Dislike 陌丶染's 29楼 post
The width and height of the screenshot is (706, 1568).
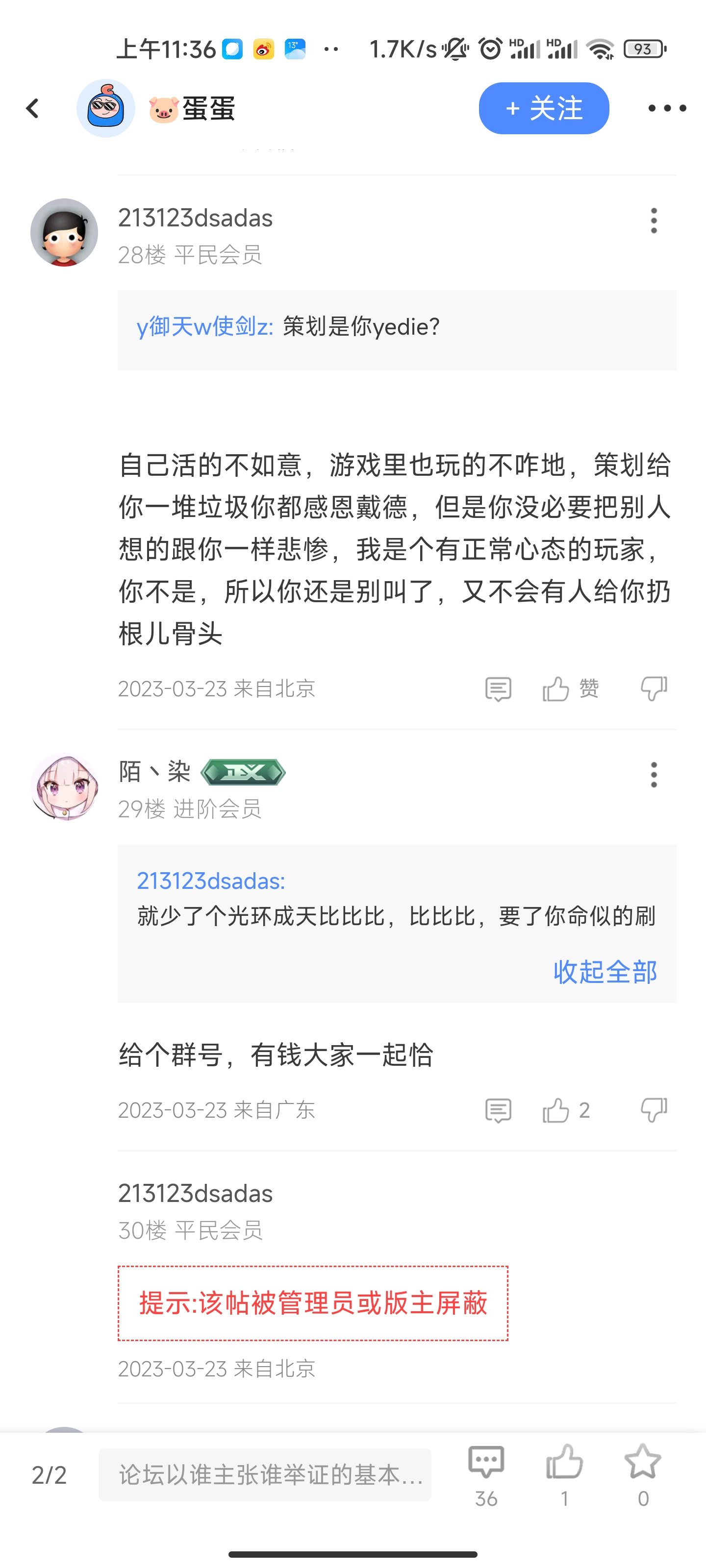tap(654, 1111)
